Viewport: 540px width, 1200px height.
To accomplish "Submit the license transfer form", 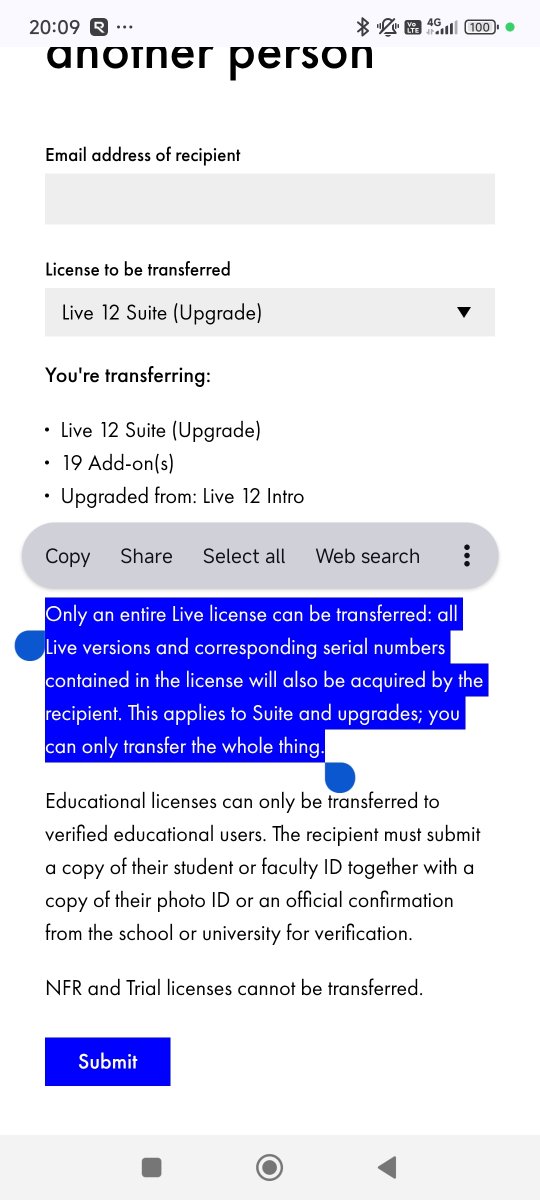I will click(x=108, y=1061).
